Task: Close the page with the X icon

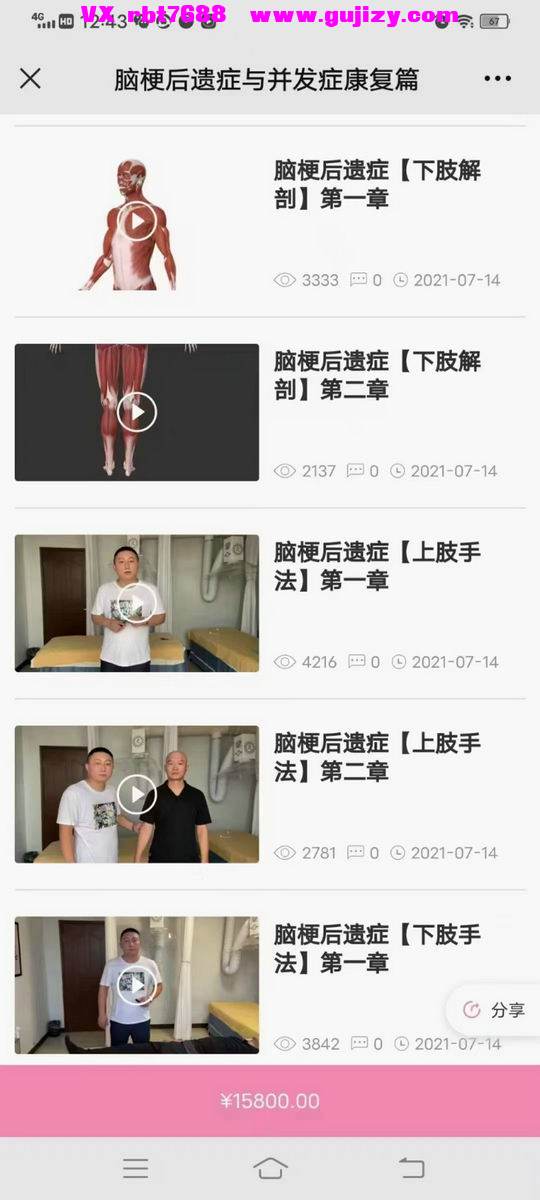Action: click(31, 78)
